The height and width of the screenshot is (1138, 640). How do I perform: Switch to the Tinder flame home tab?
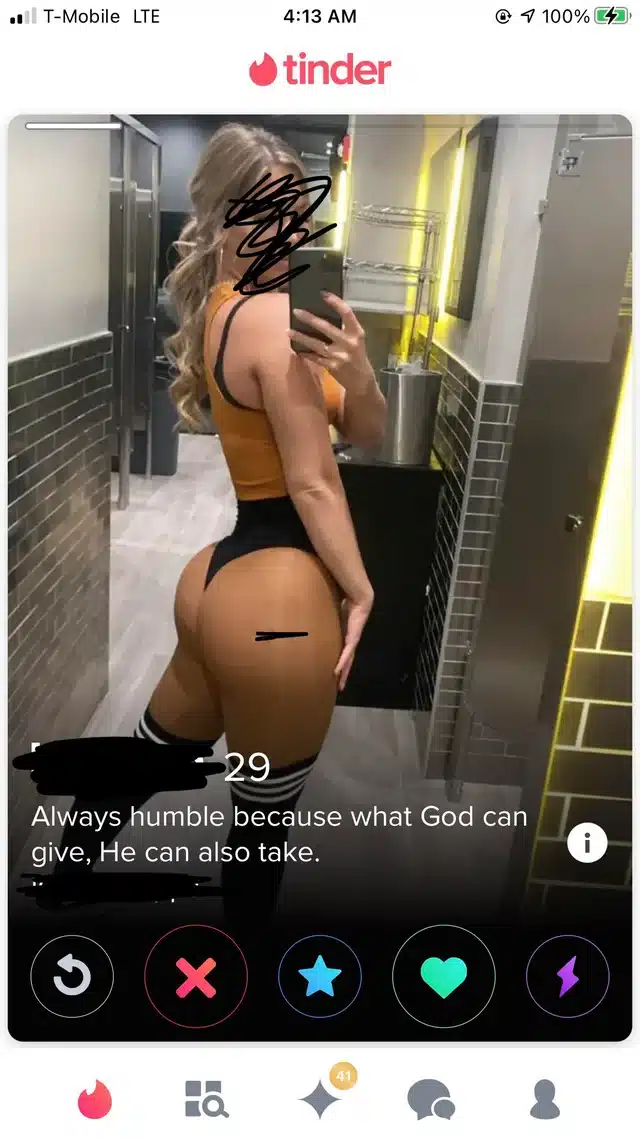pos(95,1098)
